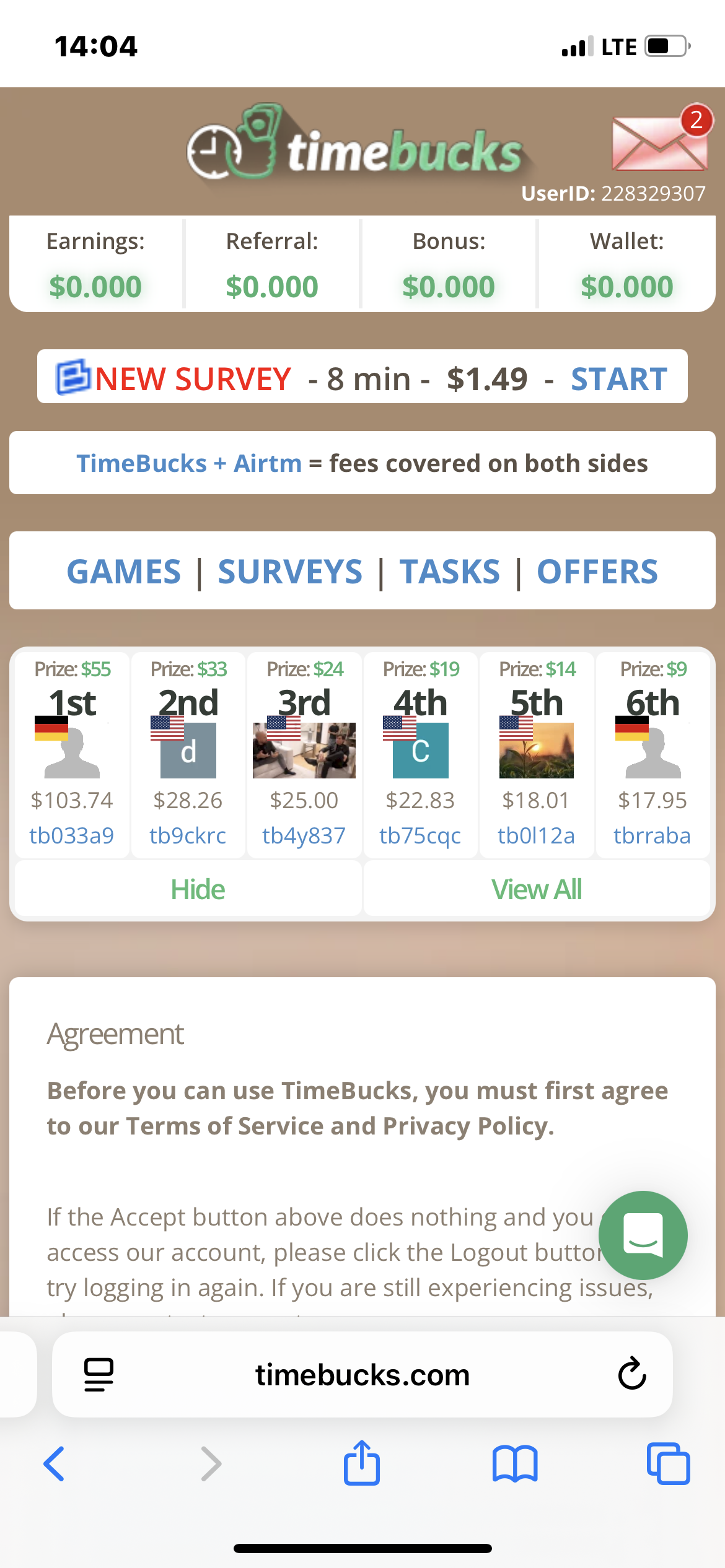The width and height of the screenshot is (725, 1568).
Task: Open 2nd place user tb9ckrc
Action: [x=188, y=835]
